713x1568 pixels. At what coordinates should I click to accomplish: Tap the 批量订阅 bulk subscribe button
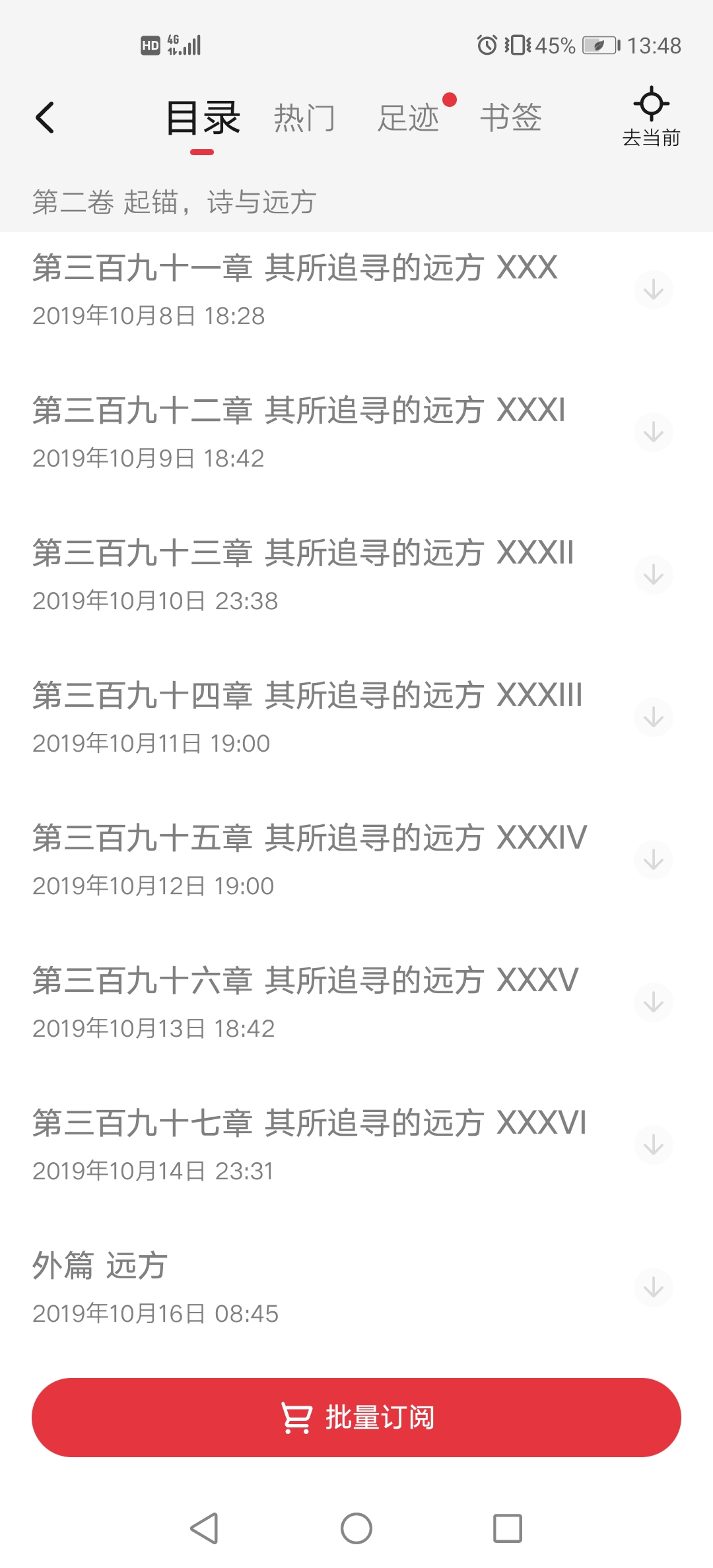[x=356, y=1418]
